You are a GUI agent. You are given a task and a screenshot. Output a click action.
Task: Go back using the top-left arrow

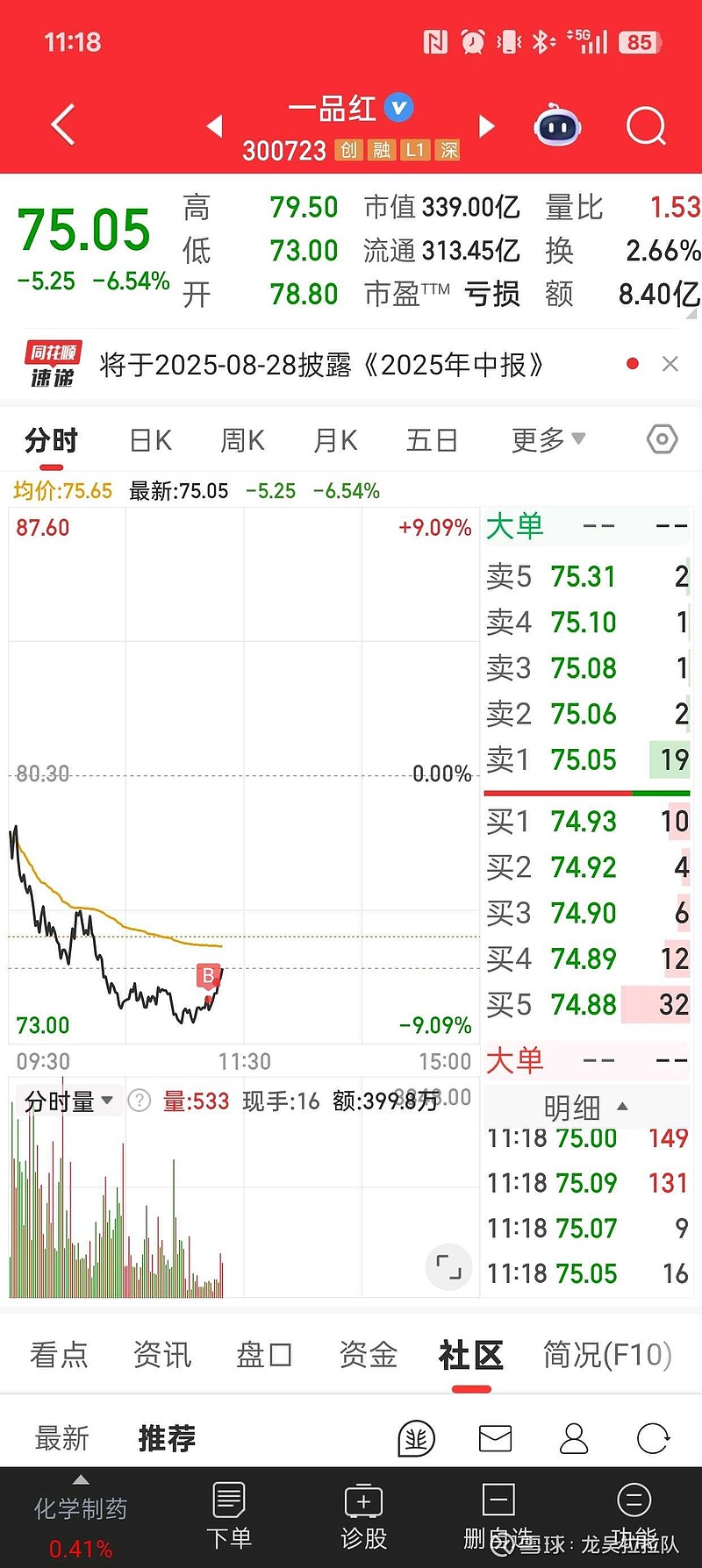click(62, 125)
